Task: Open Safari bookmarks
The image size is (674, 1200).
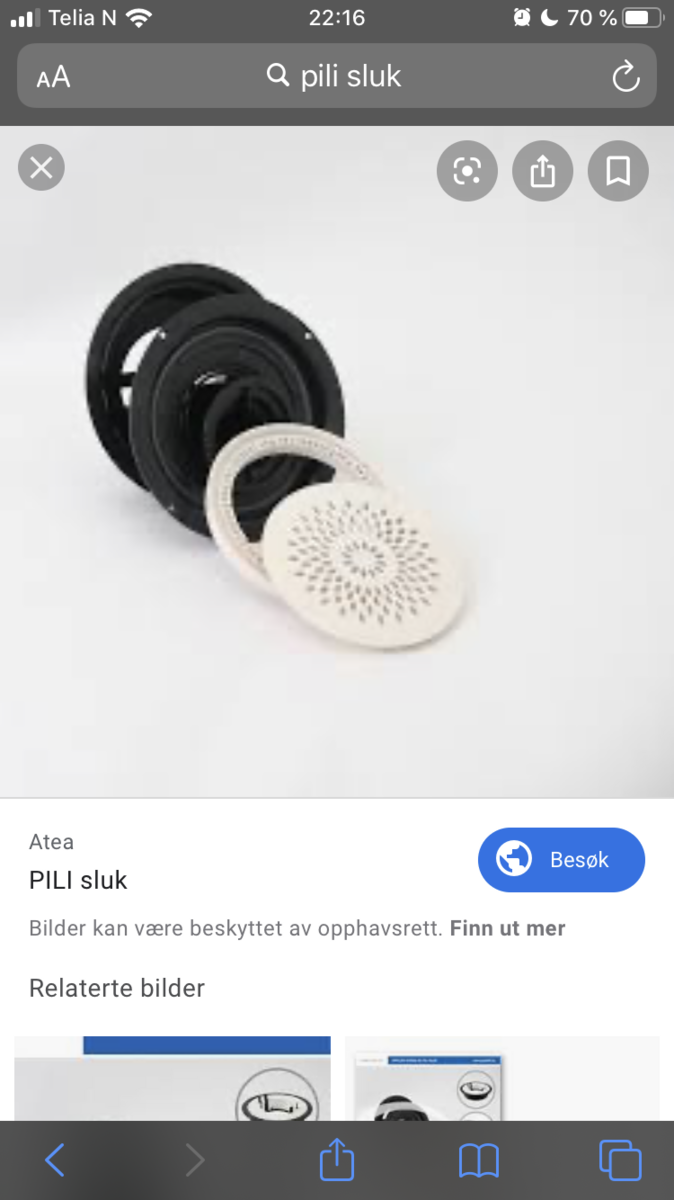Action: [479, 1161]
